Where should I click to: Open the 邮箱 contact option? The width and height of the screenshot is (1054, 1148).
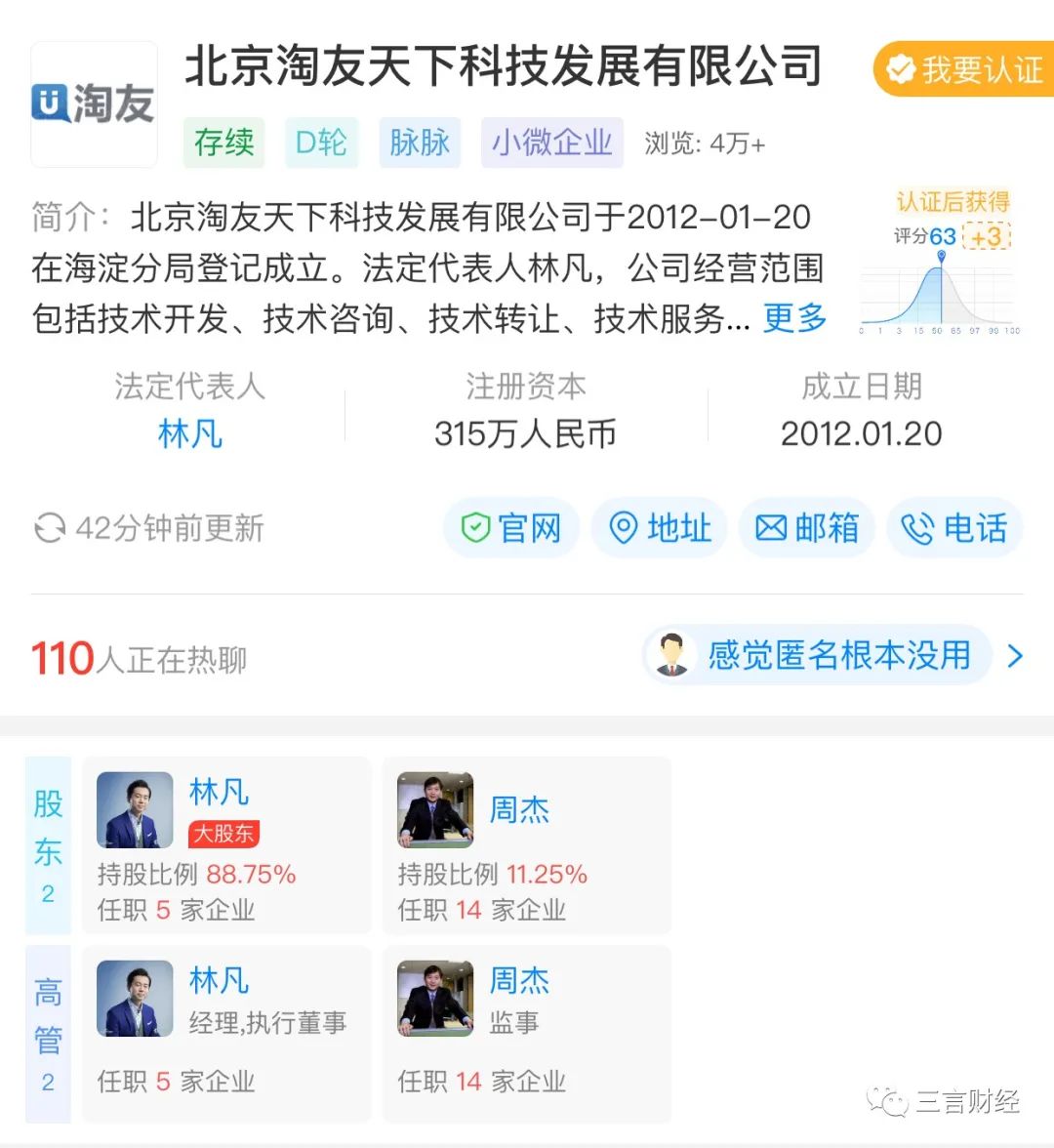pos(807,528)
